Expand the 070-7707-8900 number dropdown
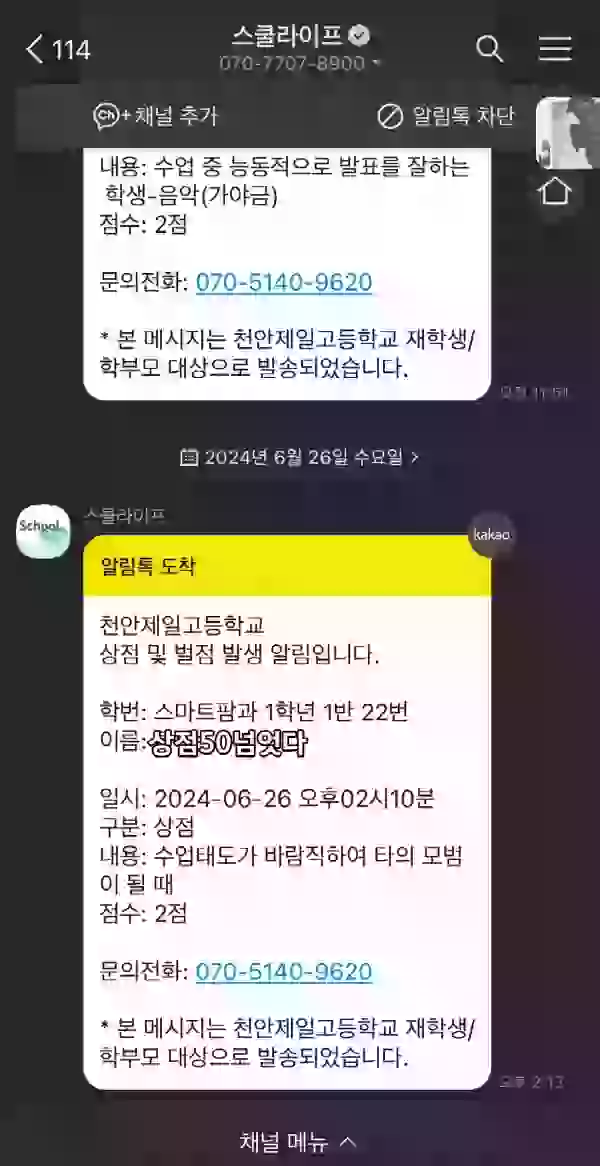Screen dimensions: 600x1166 tap(300, 64)
